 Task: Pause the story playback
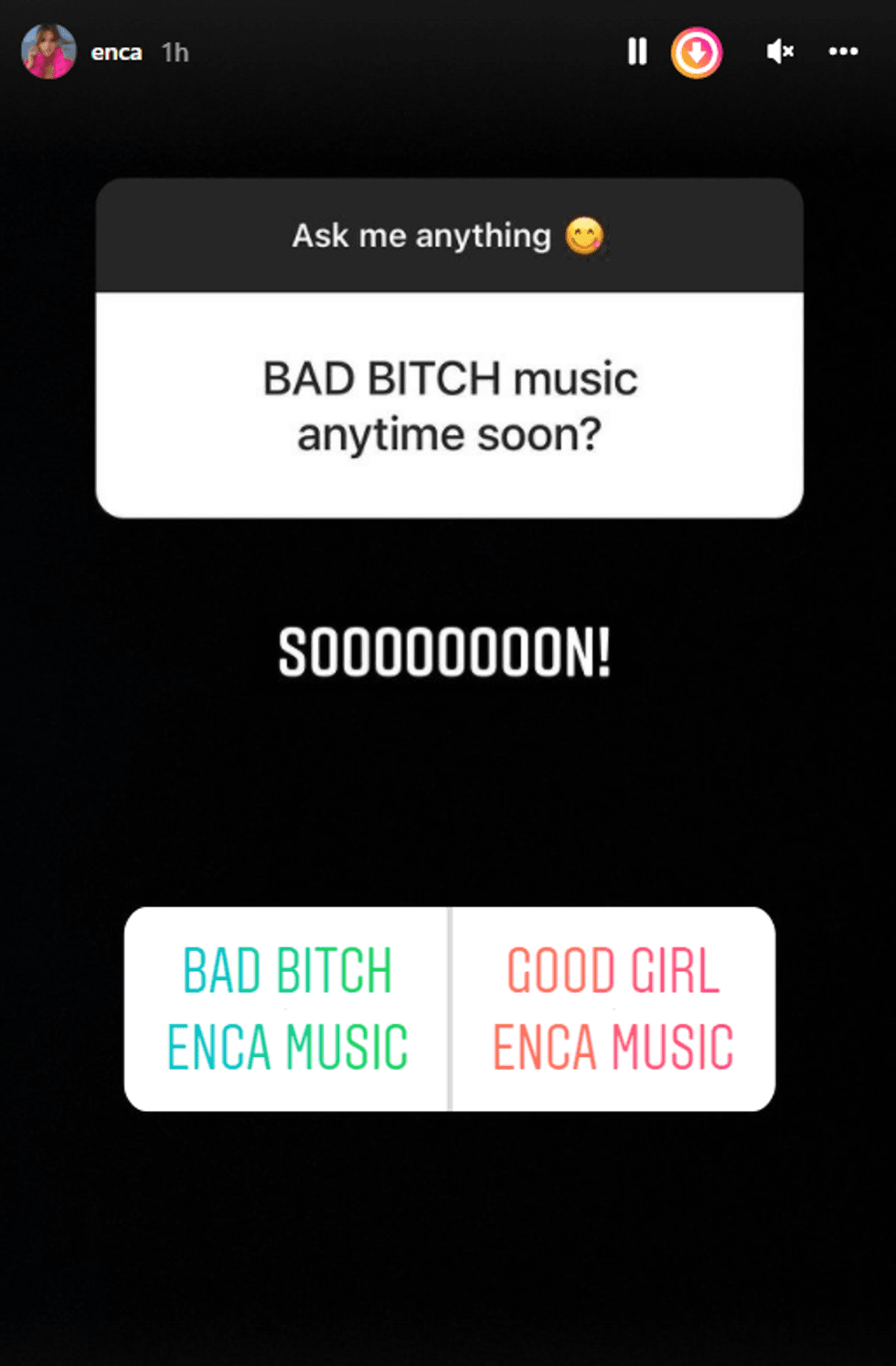(637, 52)
